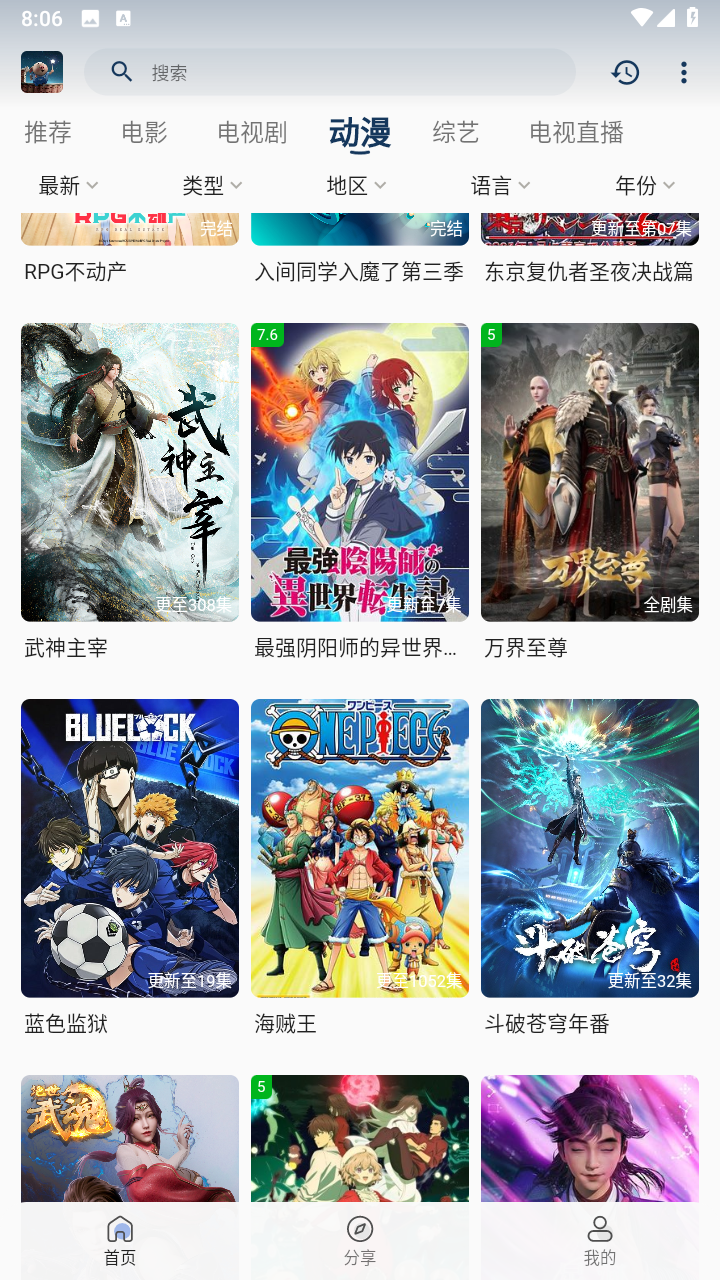Open the watch history icon

coord(626,72)
